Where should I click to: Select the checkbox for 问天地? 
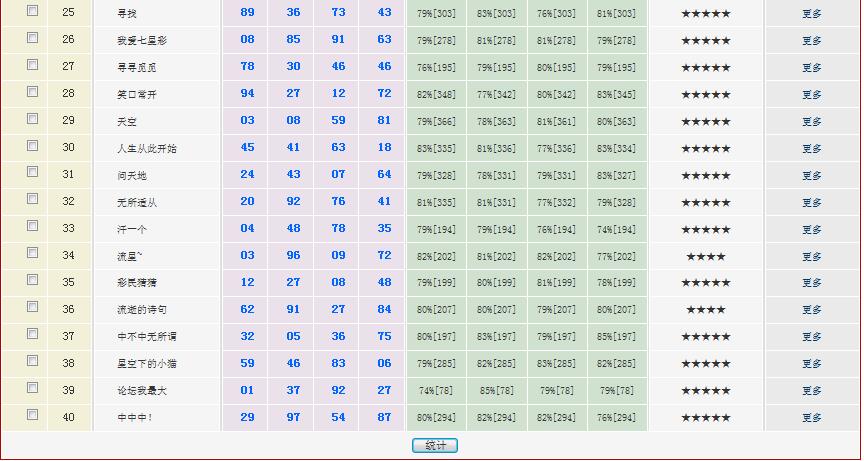[33, 172]
